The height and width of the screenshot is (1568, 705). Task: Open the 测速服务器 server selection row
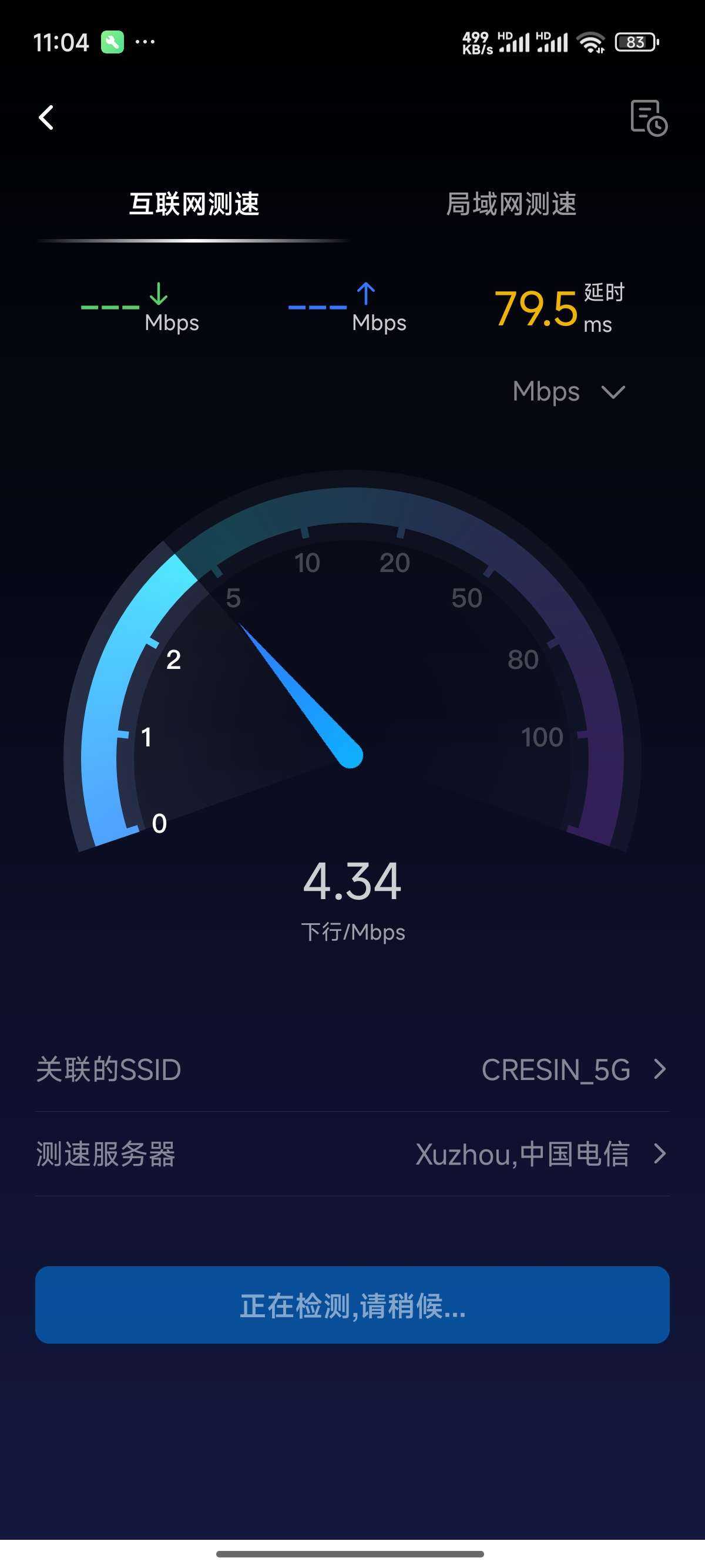352,1153
